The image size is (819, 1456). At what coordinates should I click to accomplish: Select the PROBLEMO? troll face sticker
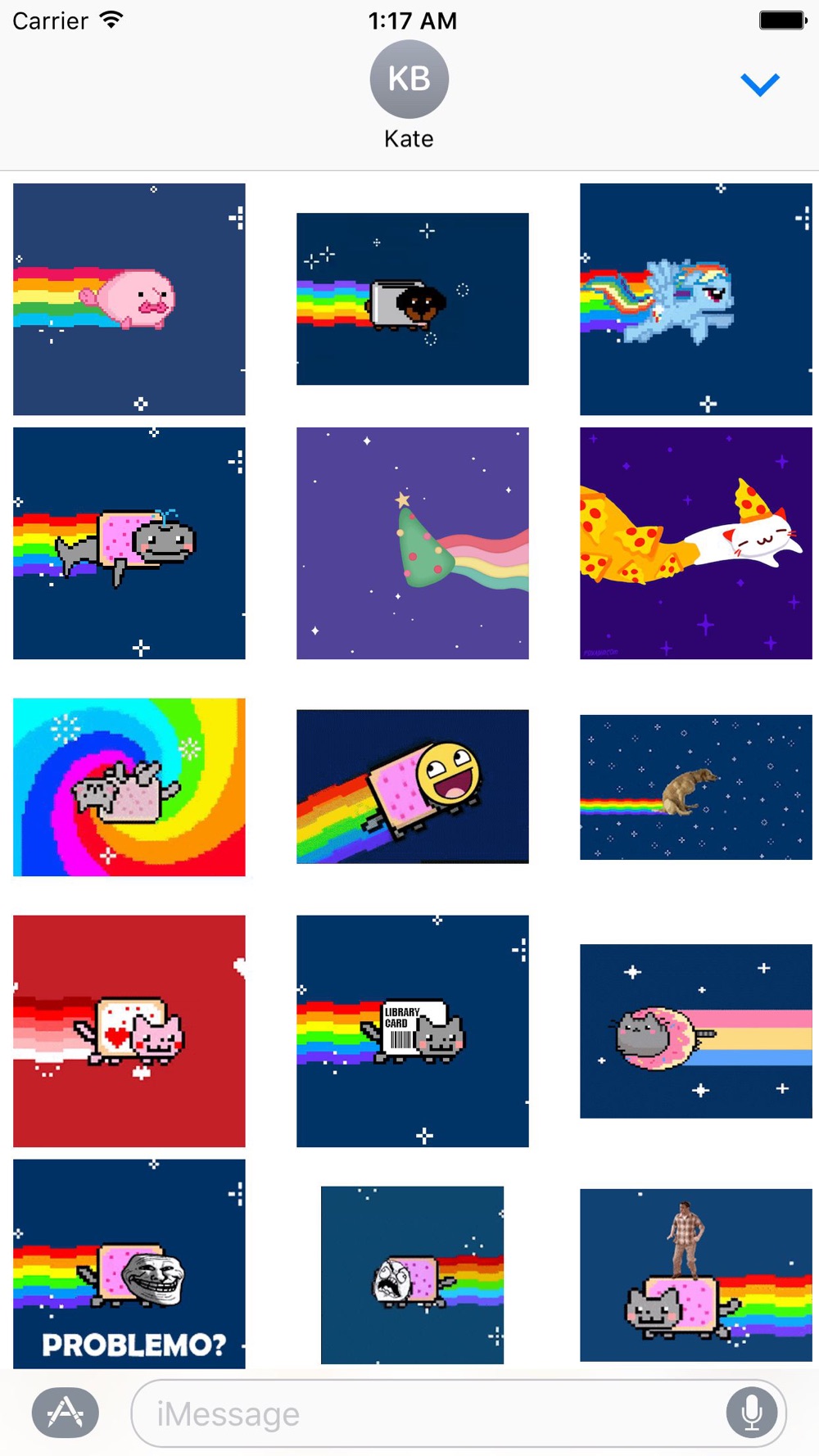[x=129, y=1264]
